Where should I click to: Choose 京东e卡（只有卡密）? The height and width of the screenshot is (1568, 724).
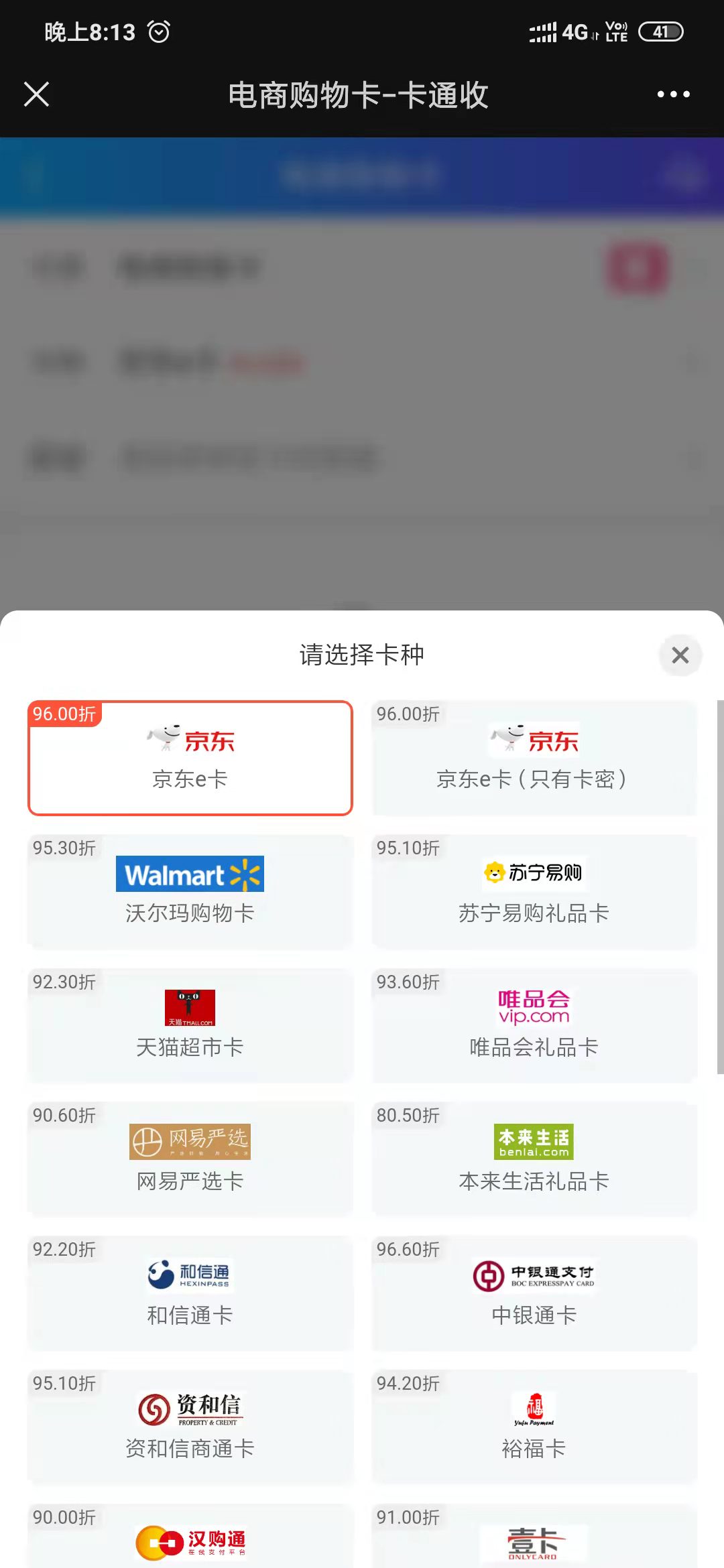pos(534,759)
